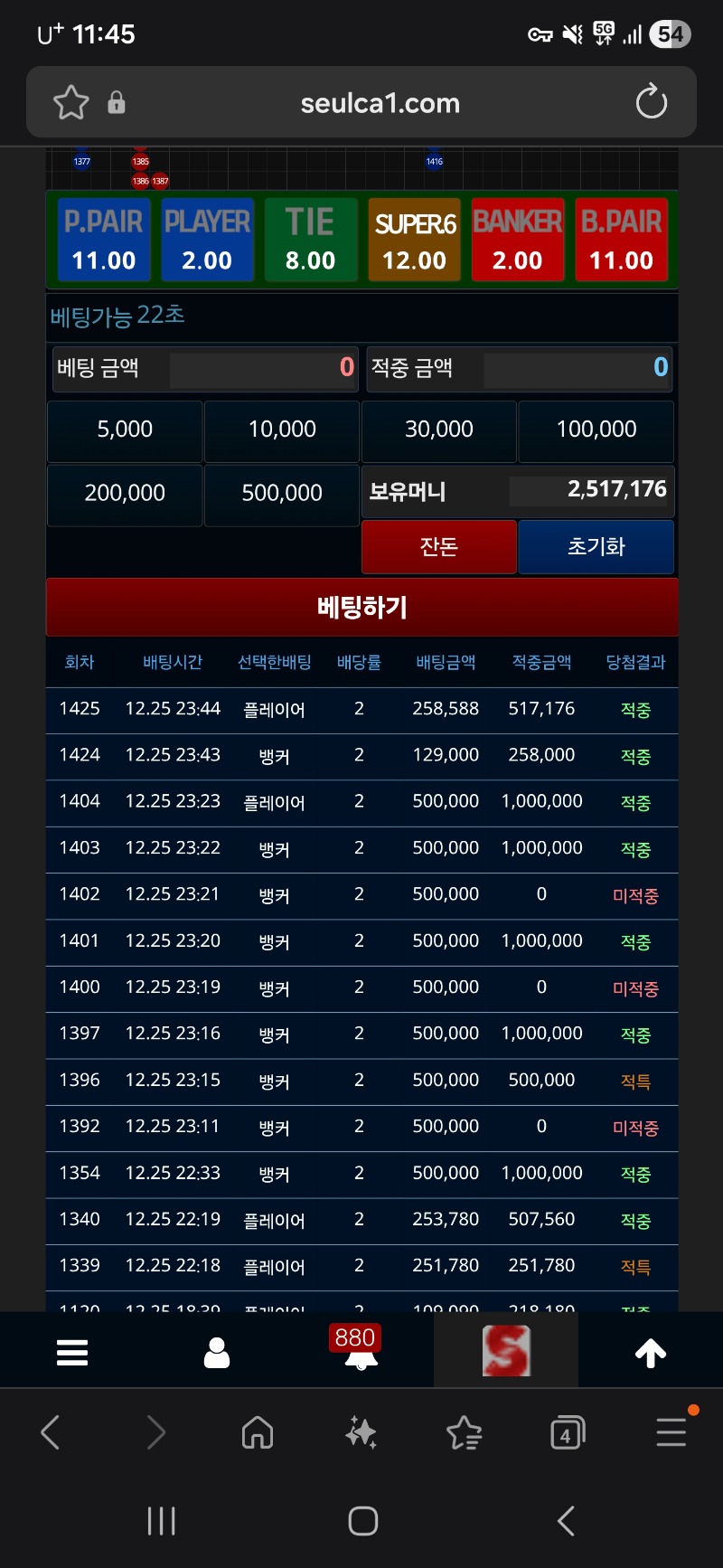Pick the SUPER6 12.00 bet
This screenshot has width=723, height=1568.
pyautogui.click(x=415, y=240)
